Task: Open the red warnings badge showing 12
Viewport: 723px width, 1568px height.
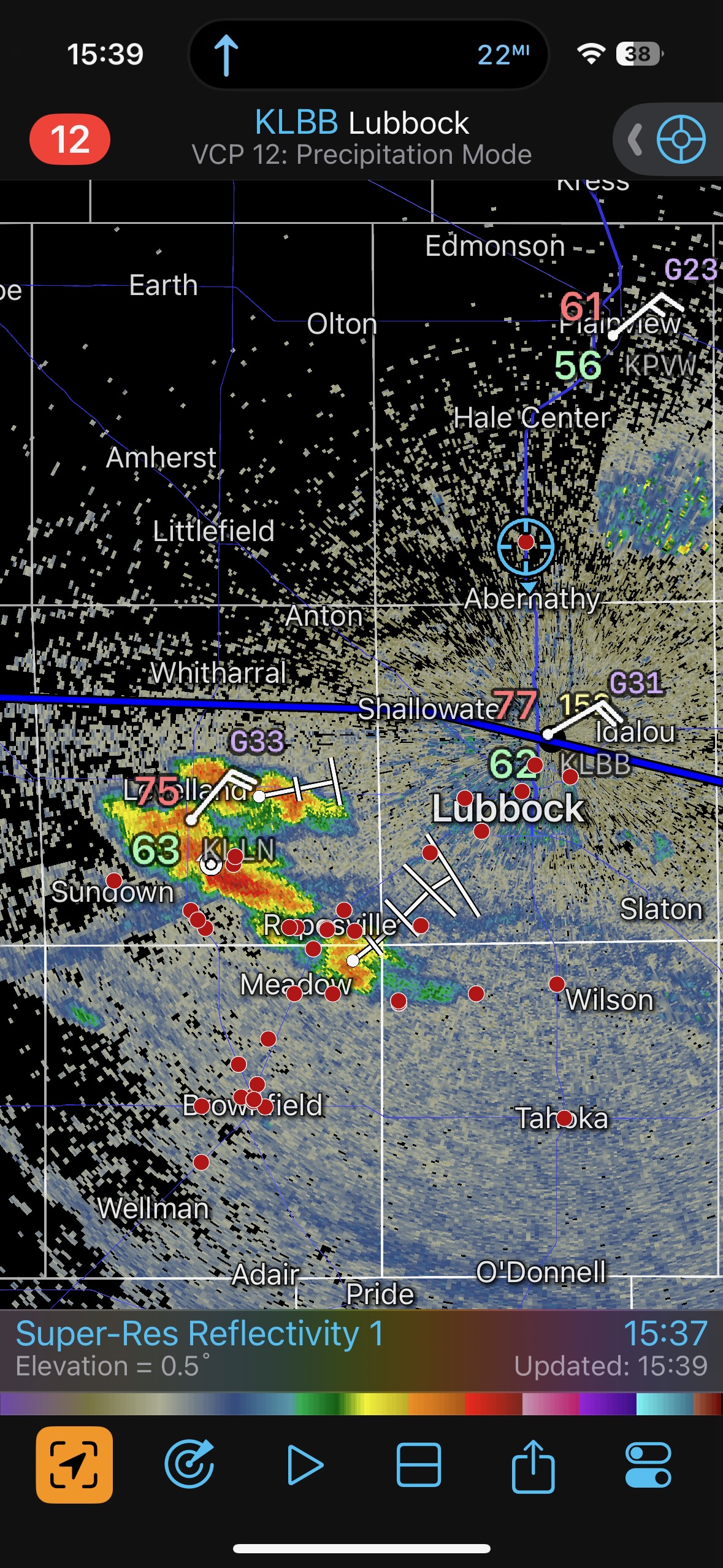Action: 70,139
